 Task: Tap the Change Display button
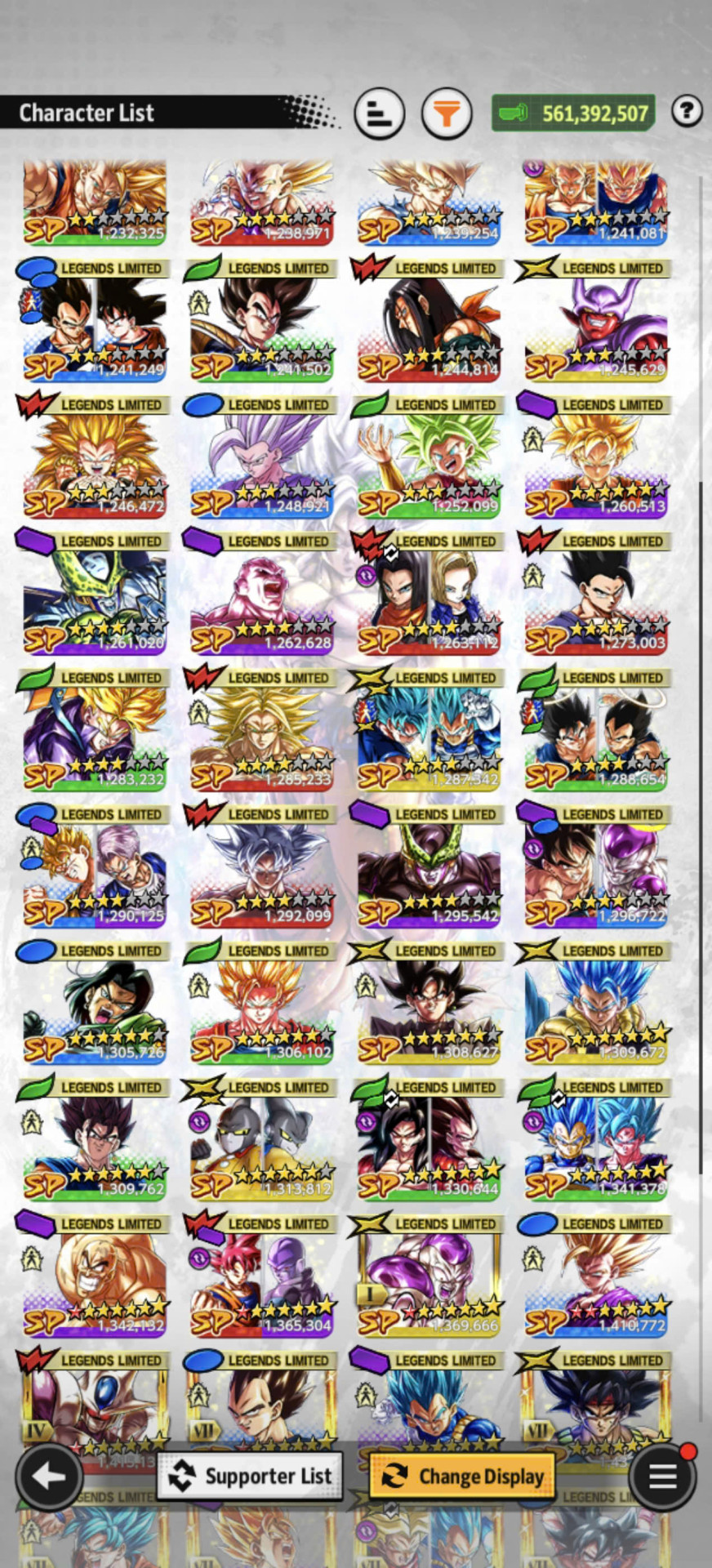click(x=462, y=1476)
